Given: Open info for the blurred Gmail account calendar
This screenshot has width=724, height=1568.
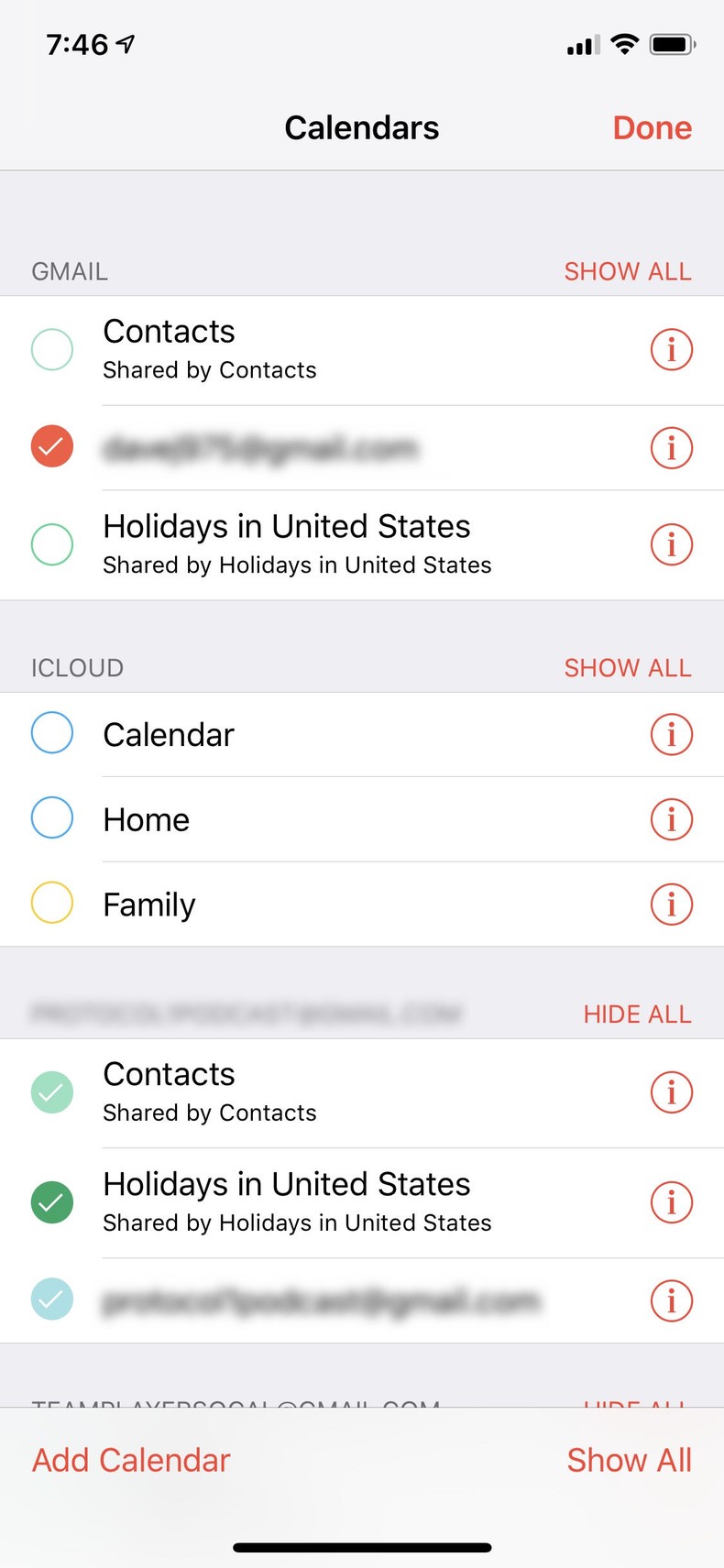Looking at the screenshot, I should point(671,447).
